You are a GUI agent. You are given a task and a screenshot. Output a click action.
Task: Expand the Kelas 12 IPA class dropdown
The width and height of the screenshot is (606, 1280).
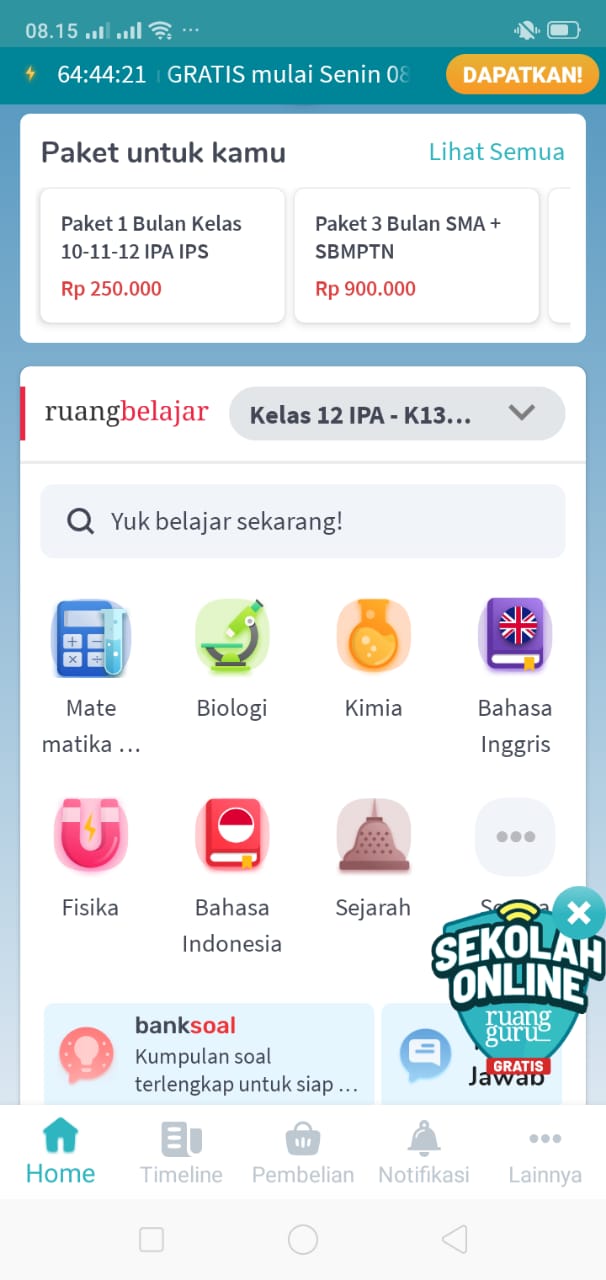(397, 414)
